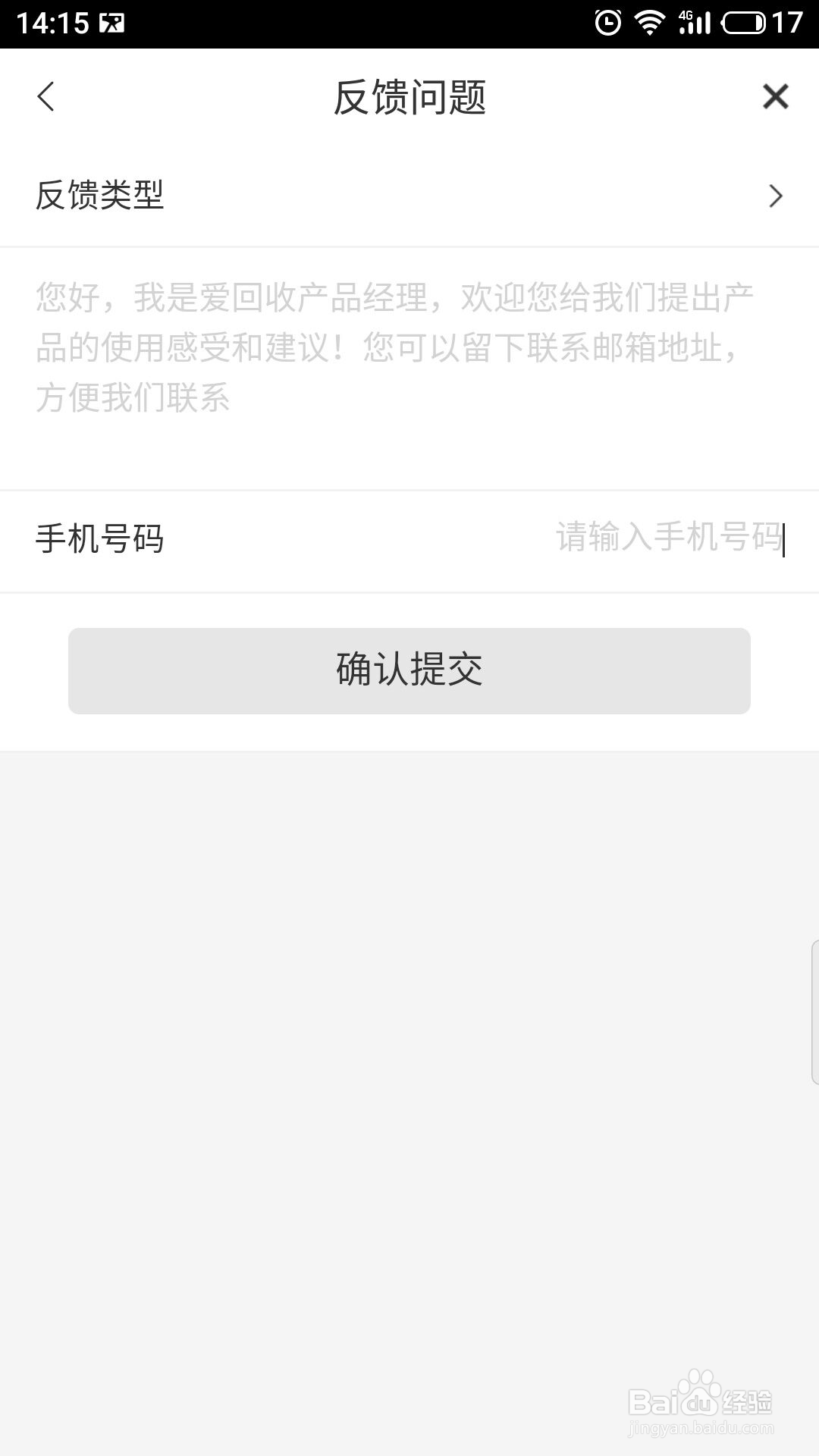The width and height of the screenshot is (819, 1456).
Task: Select the 反馈问题 title bar
Action: pyautogui.click(x=409, y=97)
